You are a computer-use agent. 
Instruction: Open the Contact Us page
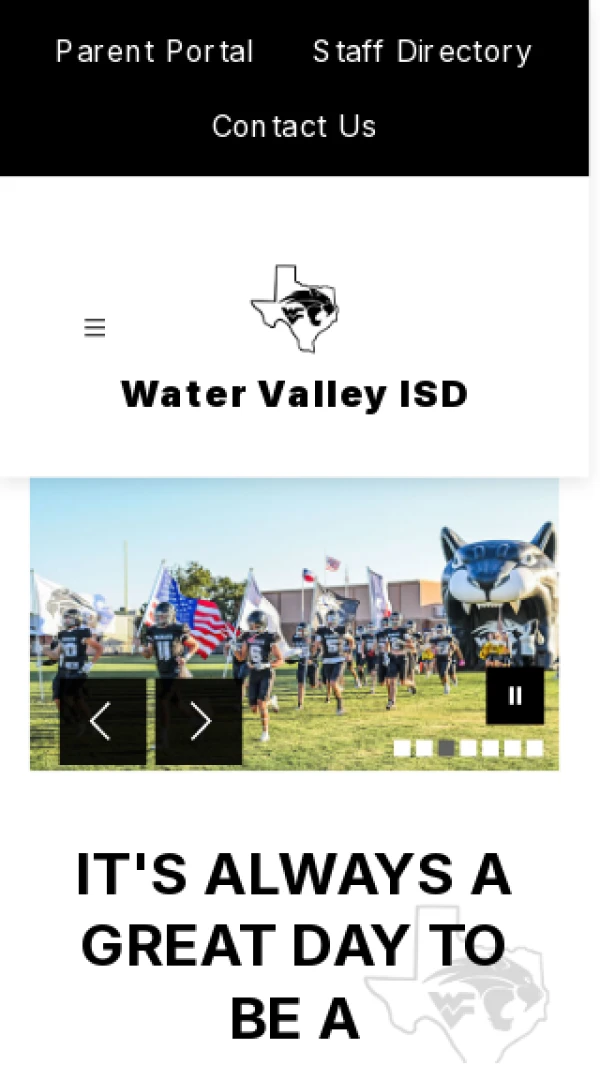click(294, 126)
